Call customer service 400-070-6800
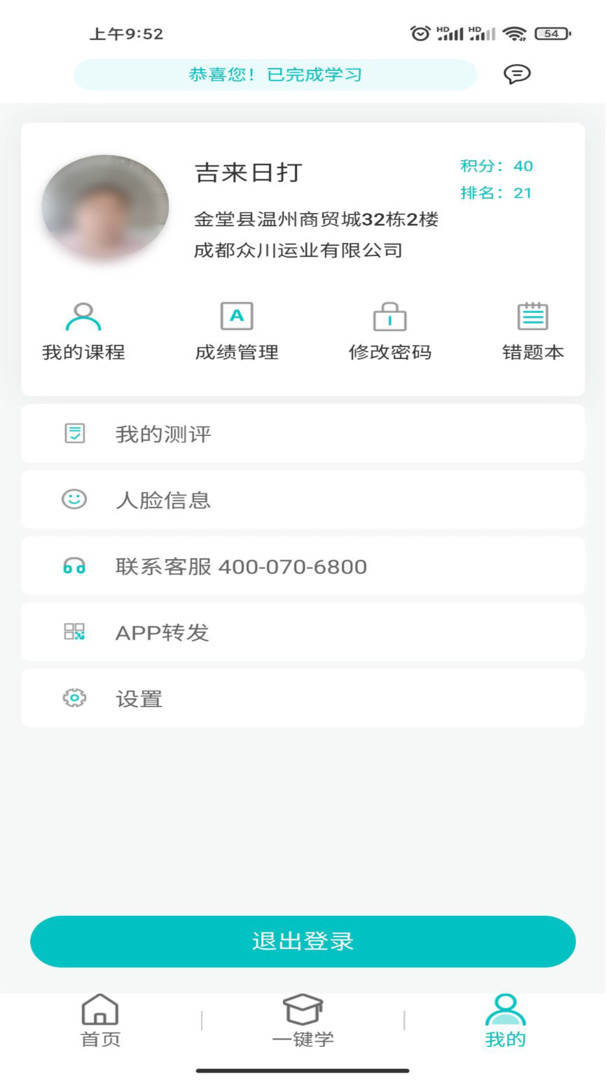 (x=303, y=565)
